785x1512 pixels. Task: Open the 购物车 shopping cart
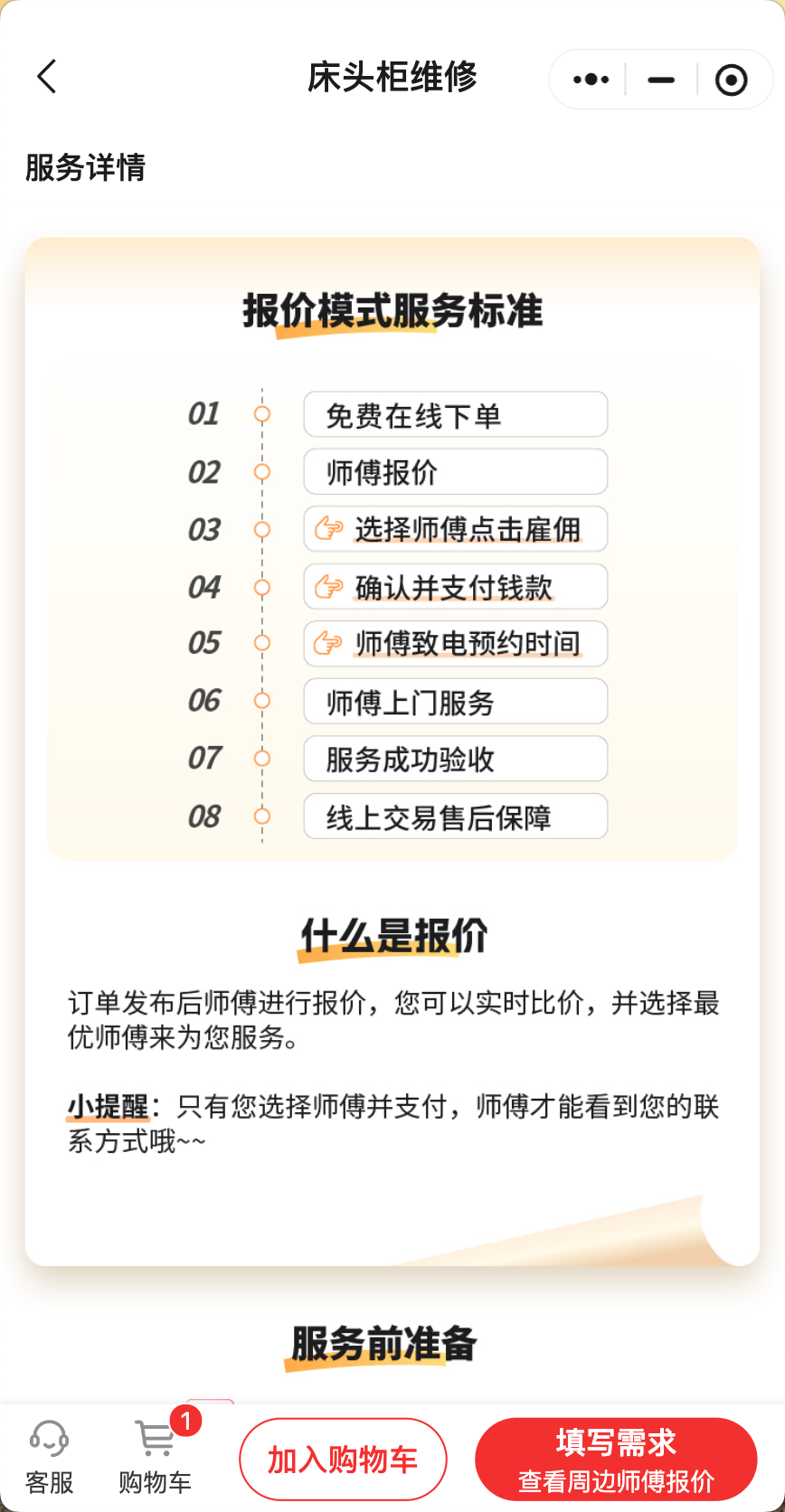[156, 1458]
